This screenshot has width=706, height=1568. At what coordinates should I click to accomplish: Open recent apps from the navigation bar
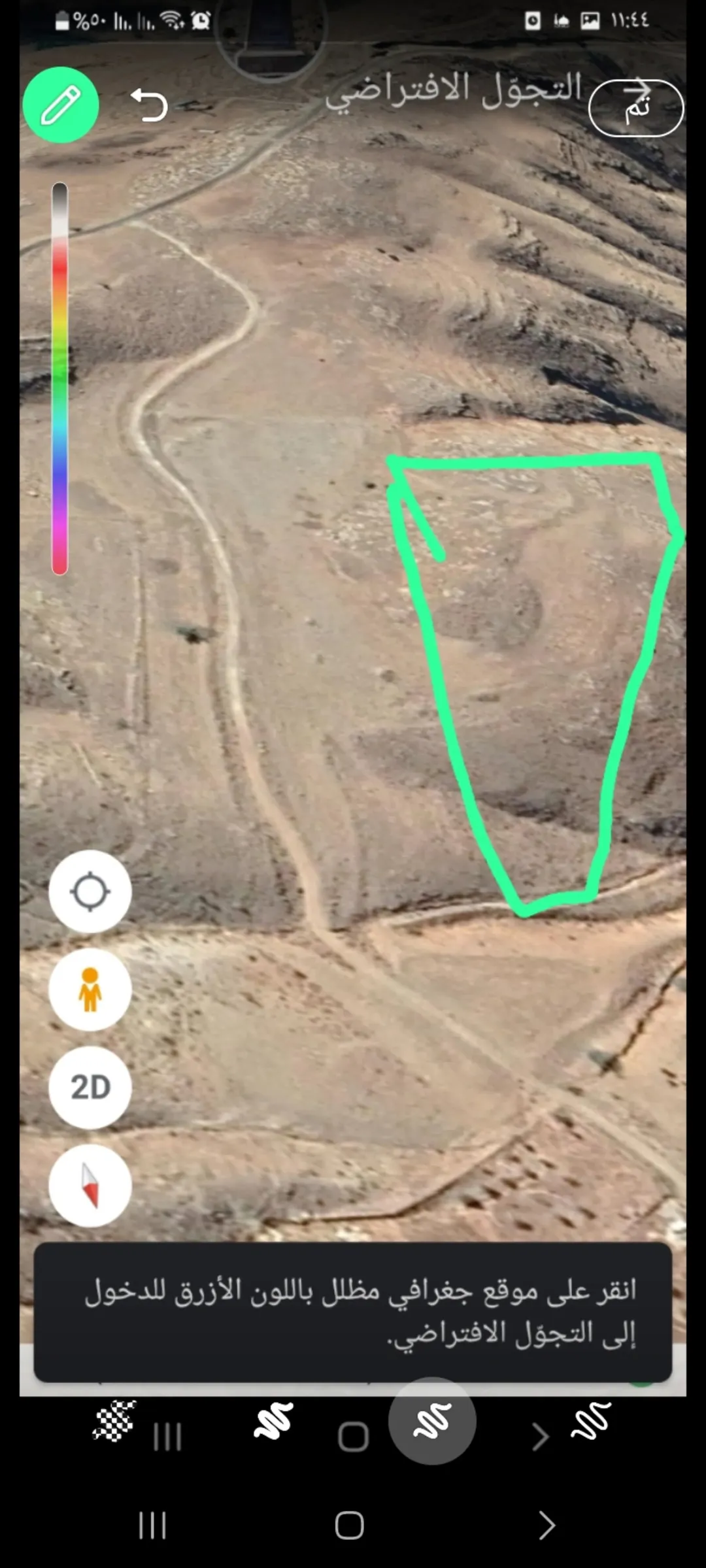coord(152,1526)
